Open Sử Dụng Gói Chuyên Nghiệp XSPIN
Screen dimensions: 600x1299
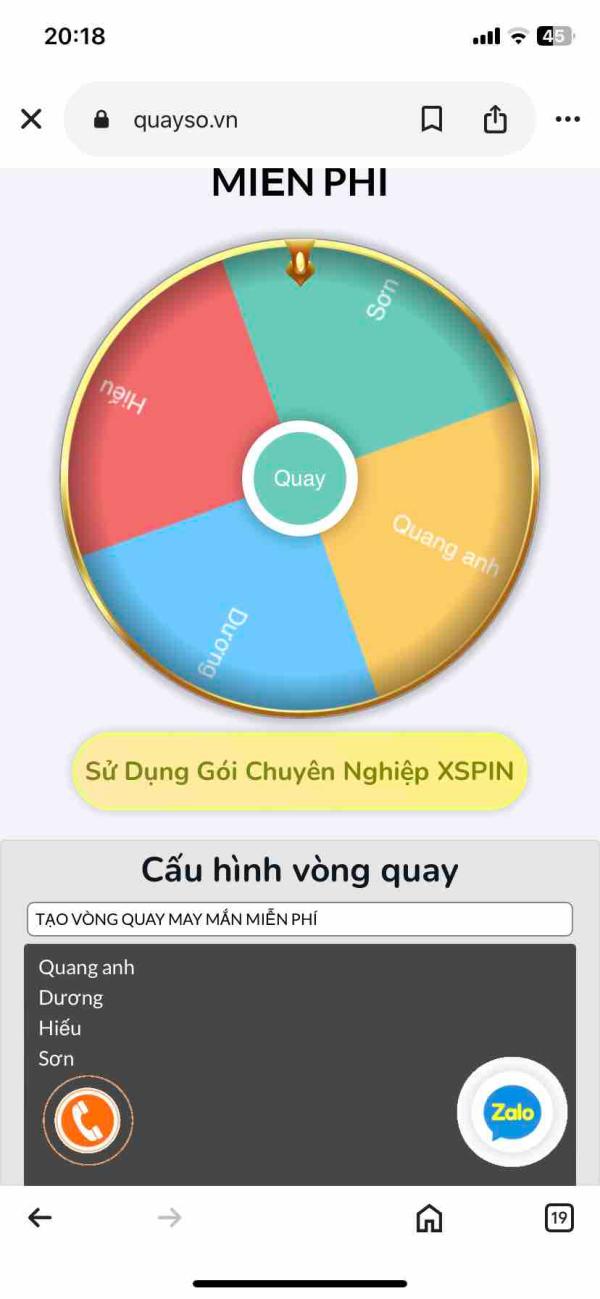click(299, 772)
